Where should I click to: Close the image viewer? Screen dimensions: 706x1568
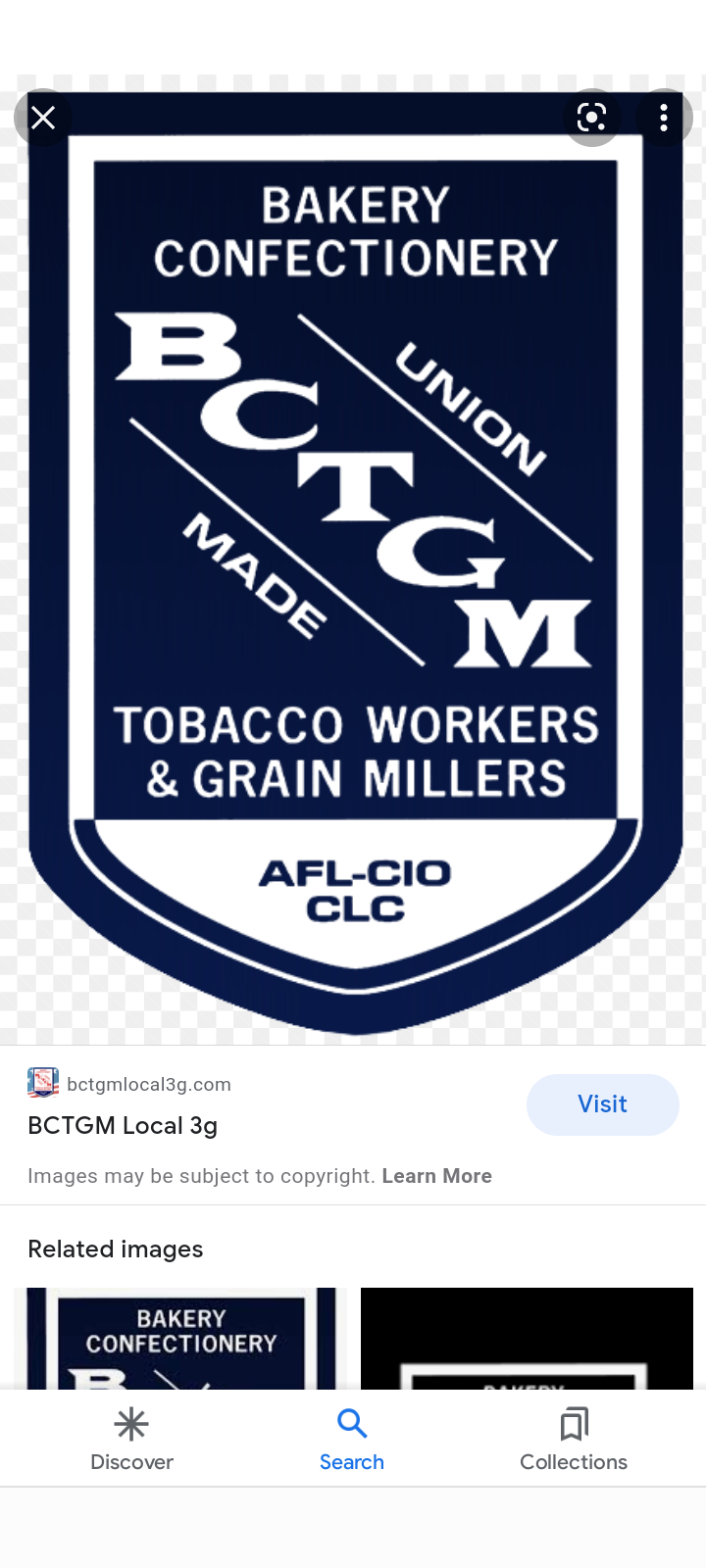click(x=42, y=118)
